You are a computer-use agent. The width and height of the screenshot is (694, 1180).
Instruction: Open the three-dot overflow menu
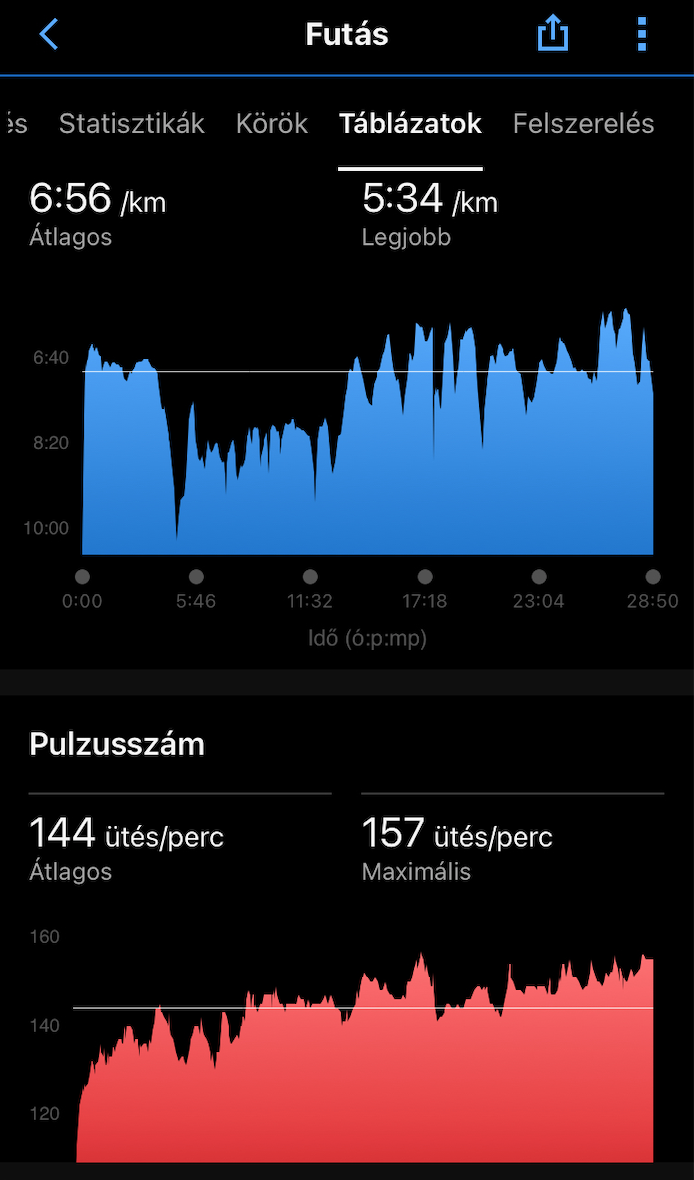coord(642,35)
